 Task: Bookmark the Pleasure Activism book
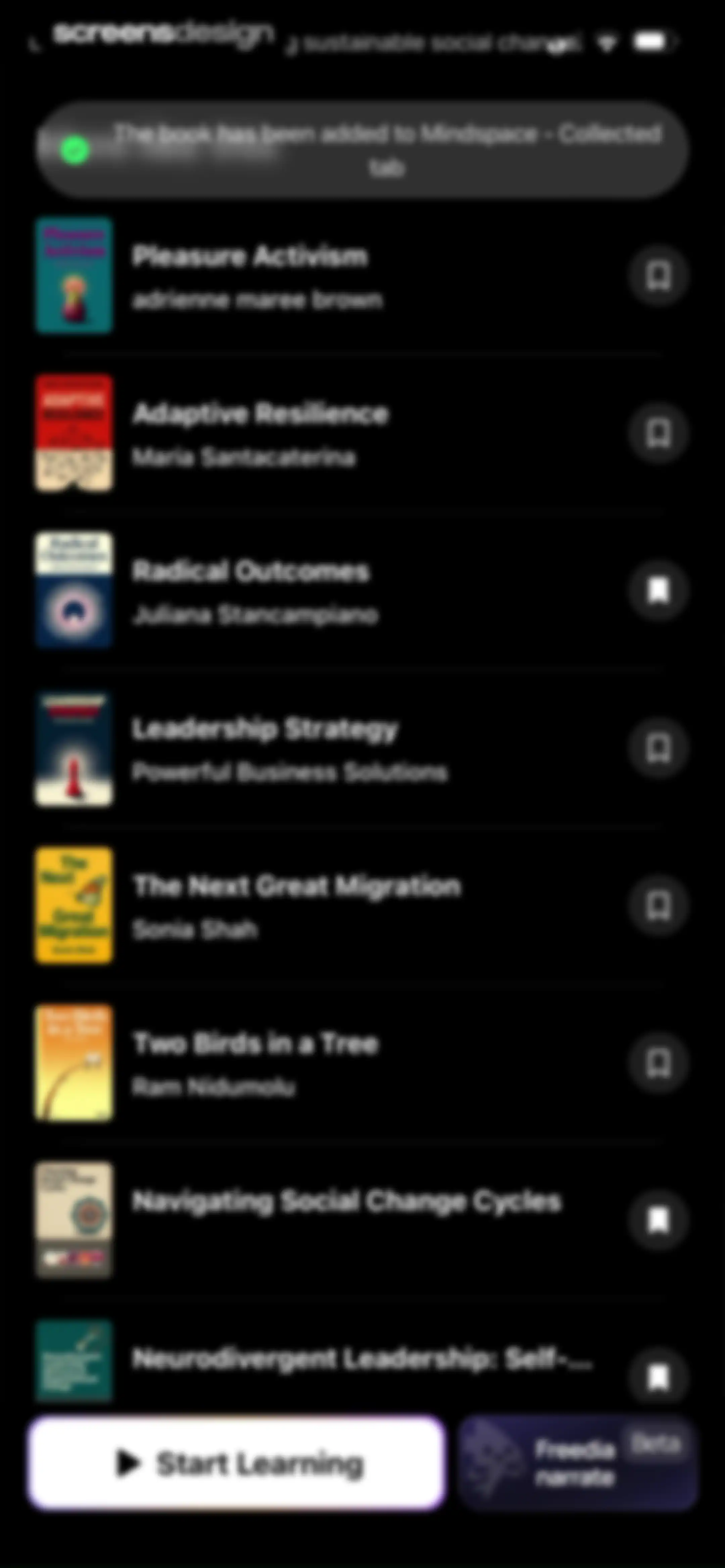pyautogui.click(x=658, y=276)
